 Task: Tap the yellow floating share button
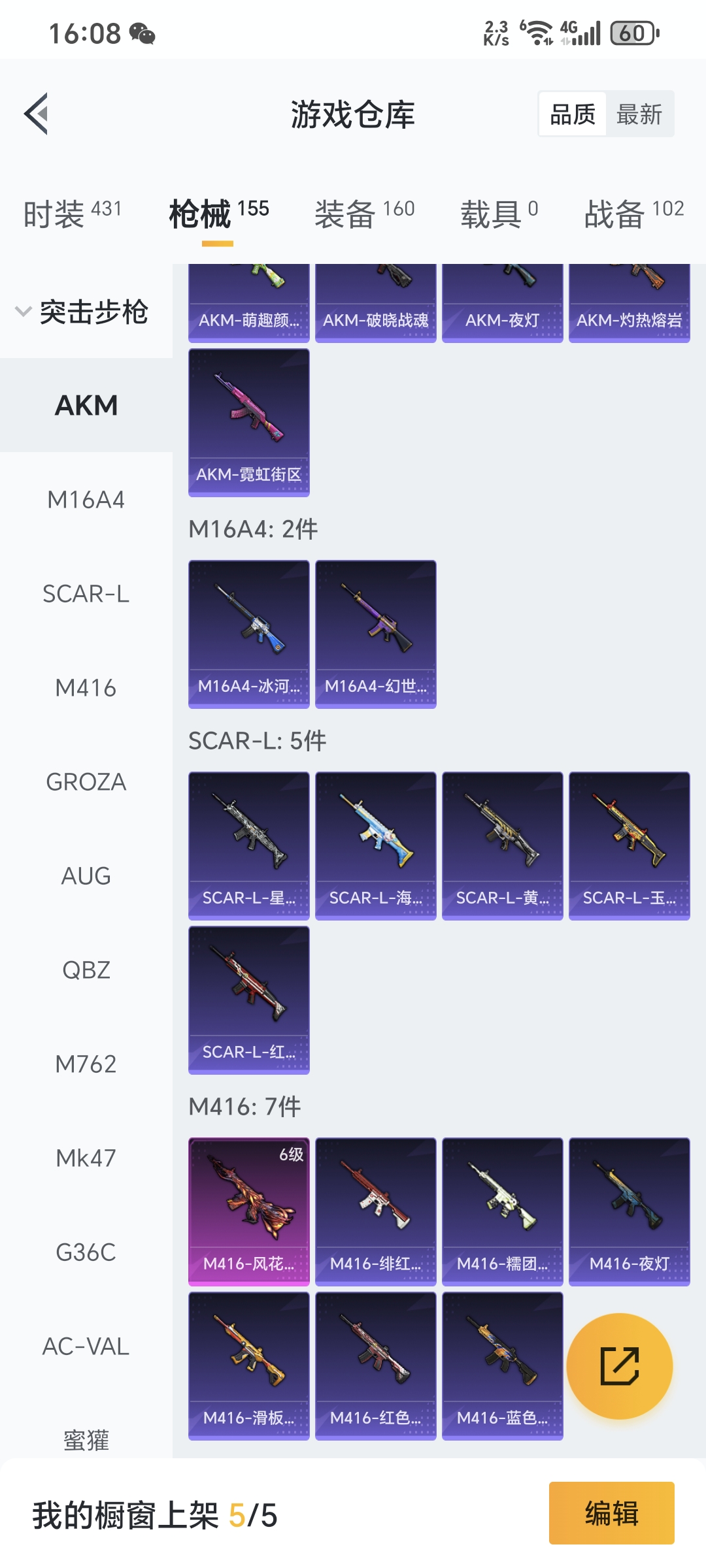619,1366
